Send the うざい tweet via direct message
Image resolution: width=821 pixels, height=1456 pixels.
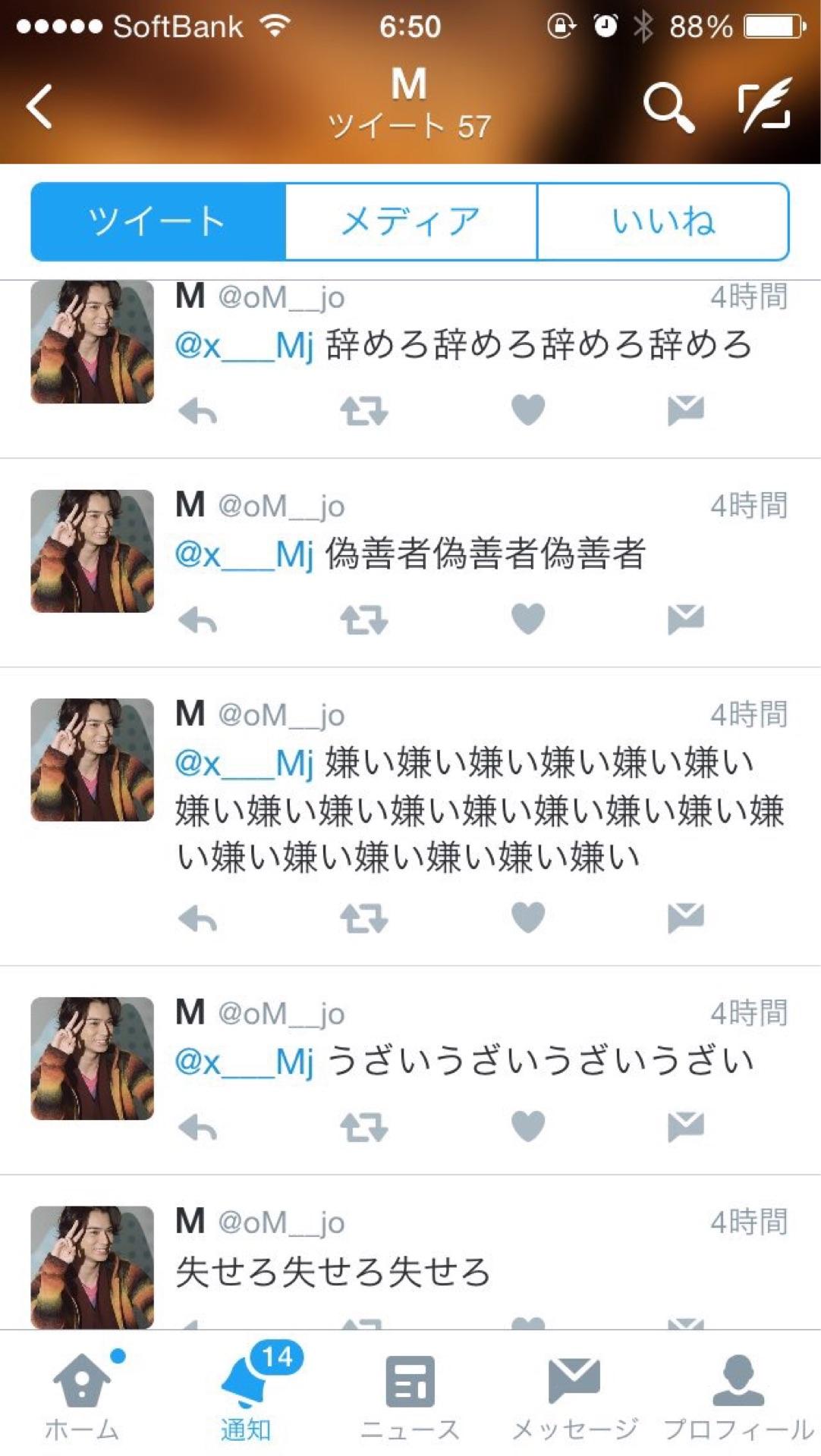(x=686, y=1127)
